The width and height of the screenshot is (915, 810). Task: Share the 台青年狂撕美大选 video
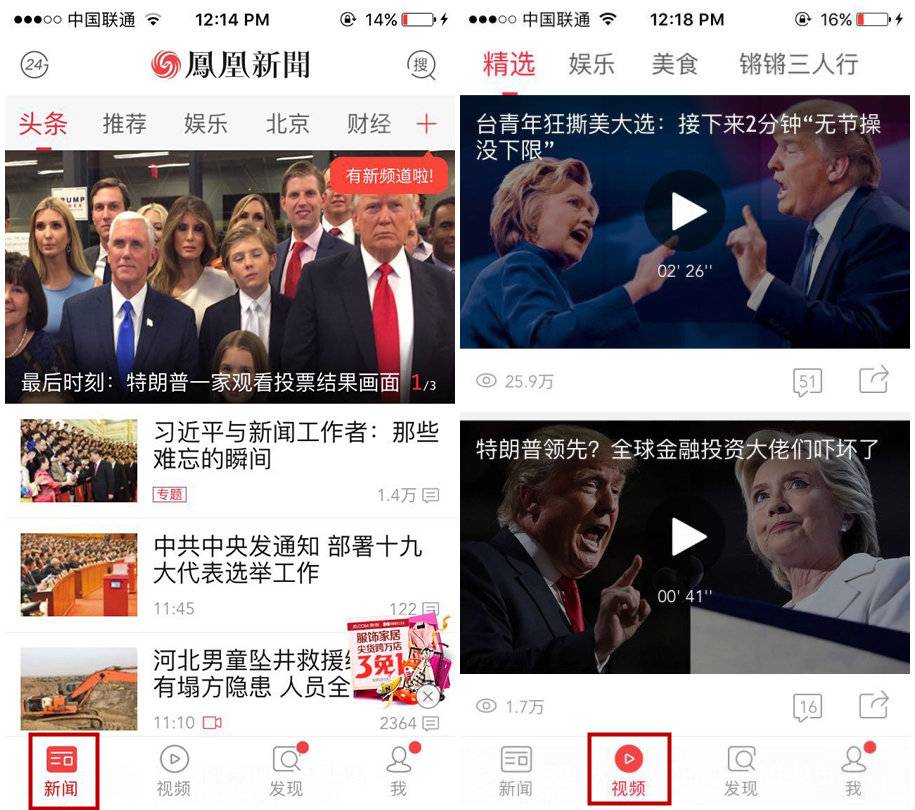874,380
